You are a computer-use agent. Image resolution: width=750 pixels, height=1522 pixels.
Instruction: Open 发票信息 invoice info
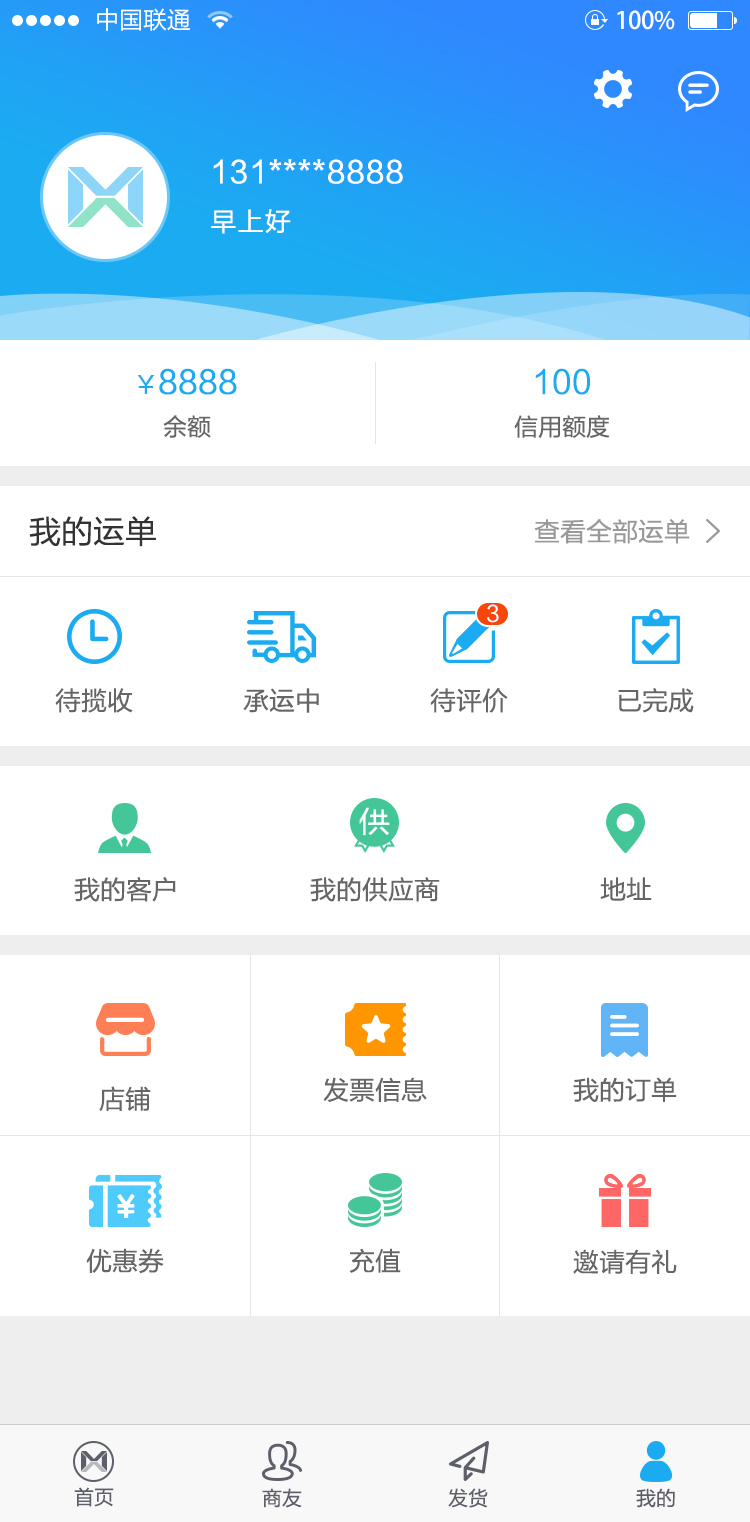pos(375,1050)
